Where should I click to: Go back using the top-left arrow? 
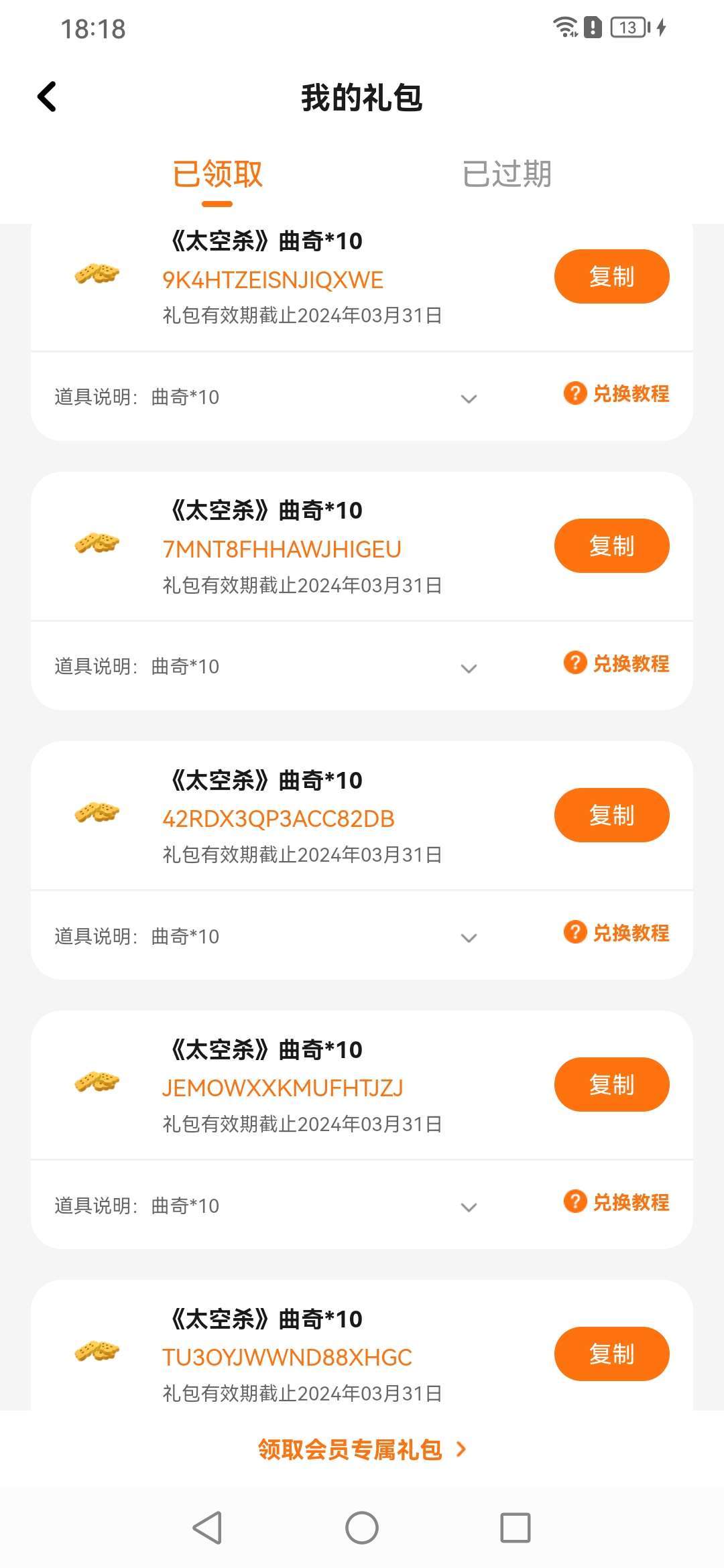(x=47, y=97)
